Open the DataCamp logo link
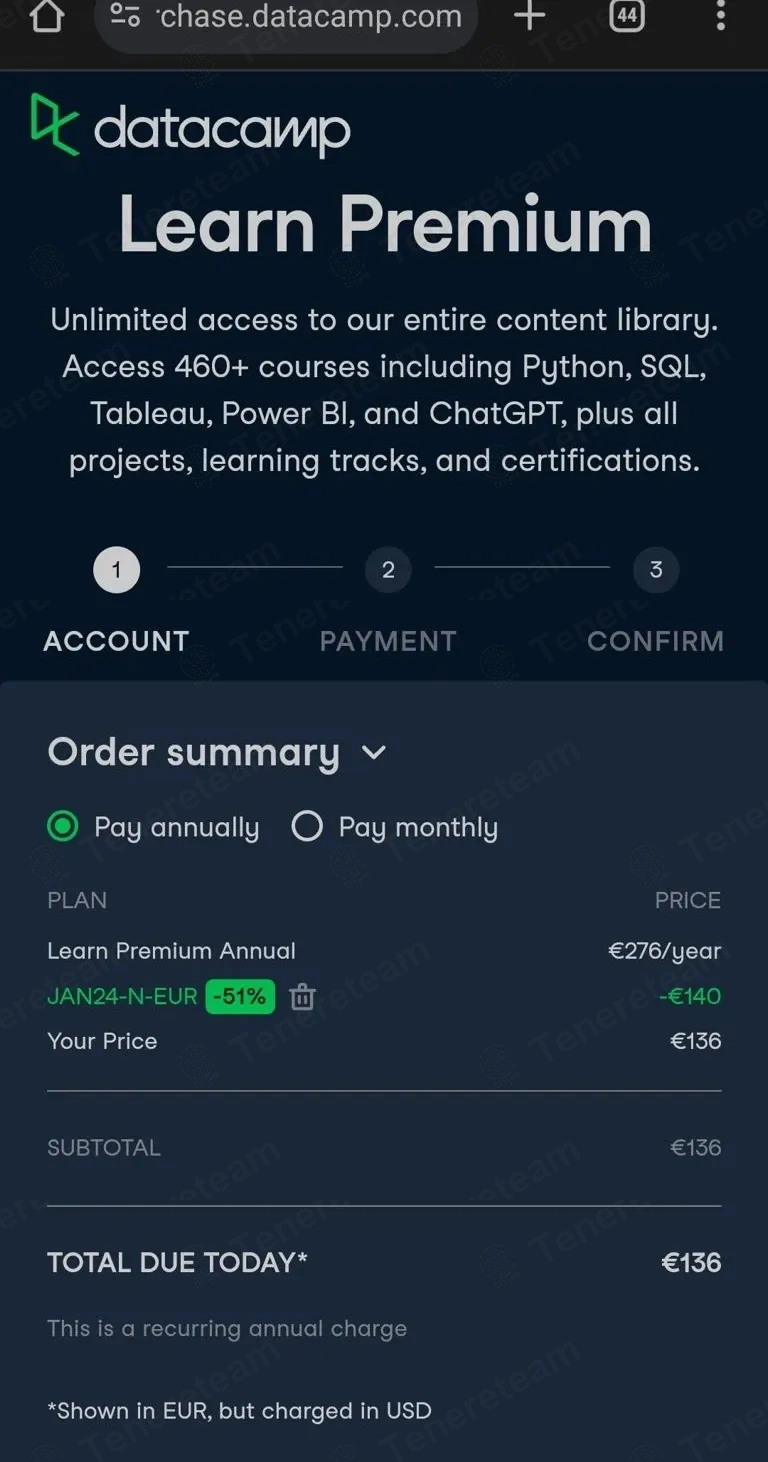This screenshot has height=1462, width=768. pos(190,129)
